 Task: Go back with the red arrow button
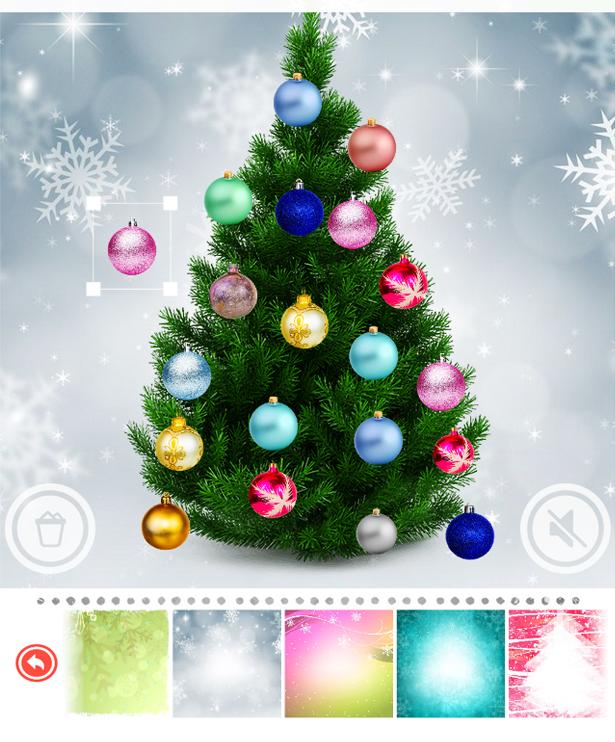(x=37, y=662)
